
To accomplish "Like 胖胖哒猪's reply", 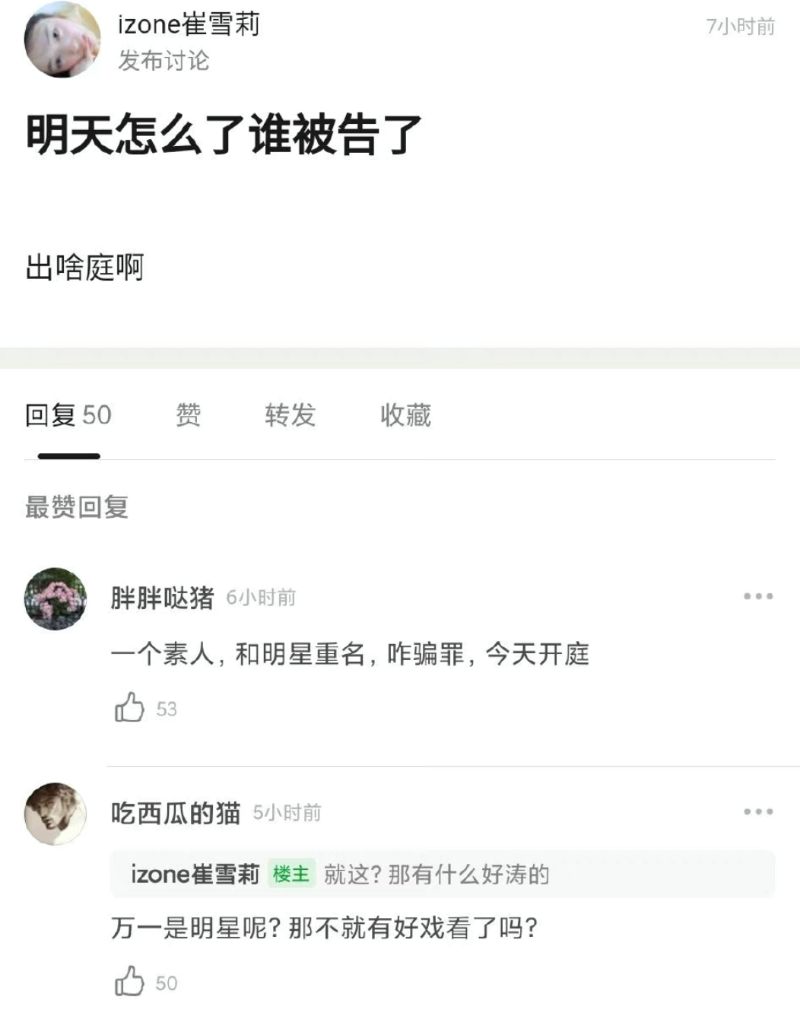I will pos(131,708).
